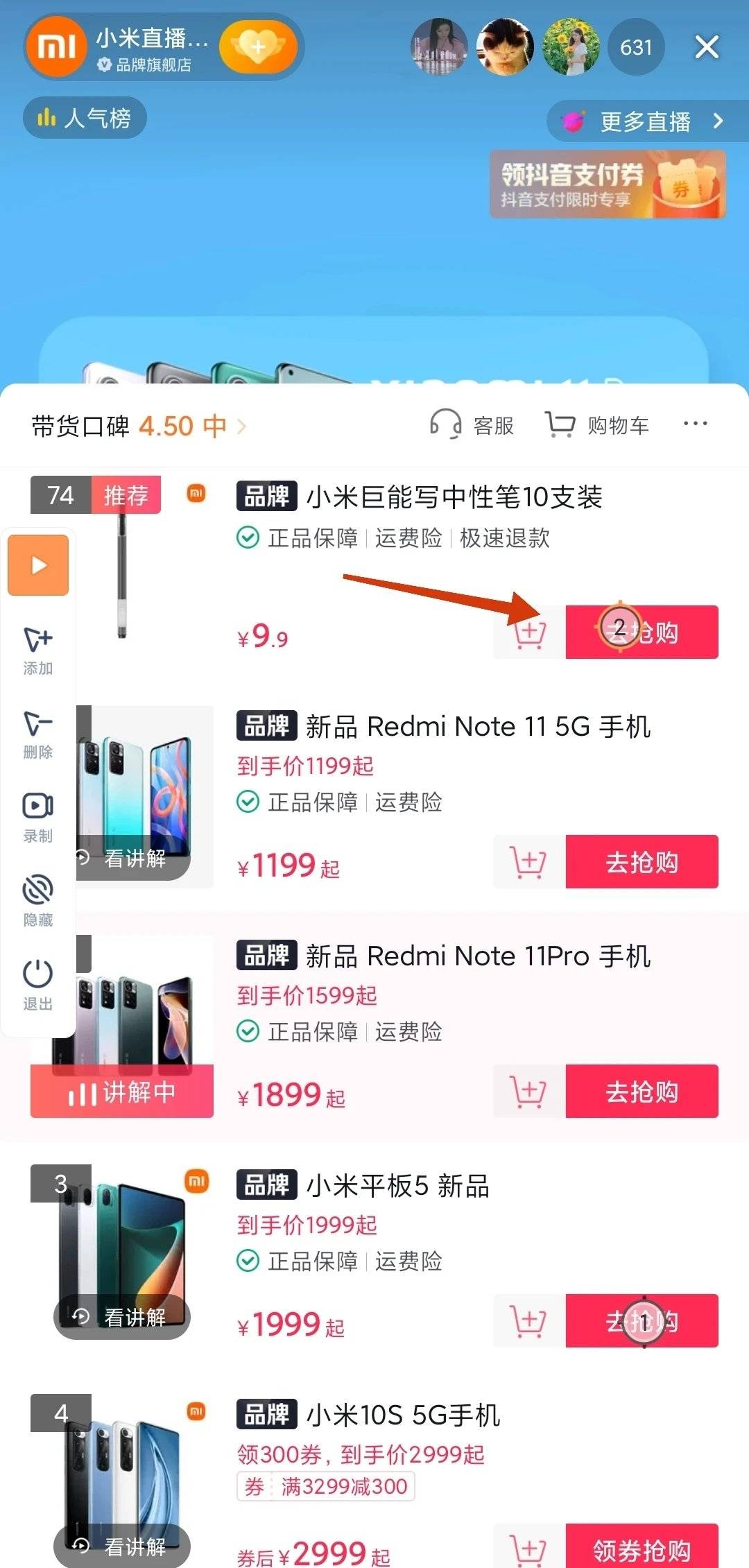Image resolution: width=749 pixels, height=1568 pixels.
Task: Tap 去抢购 for Redmi Note 11 5G
Action: [x=642, y=862]
